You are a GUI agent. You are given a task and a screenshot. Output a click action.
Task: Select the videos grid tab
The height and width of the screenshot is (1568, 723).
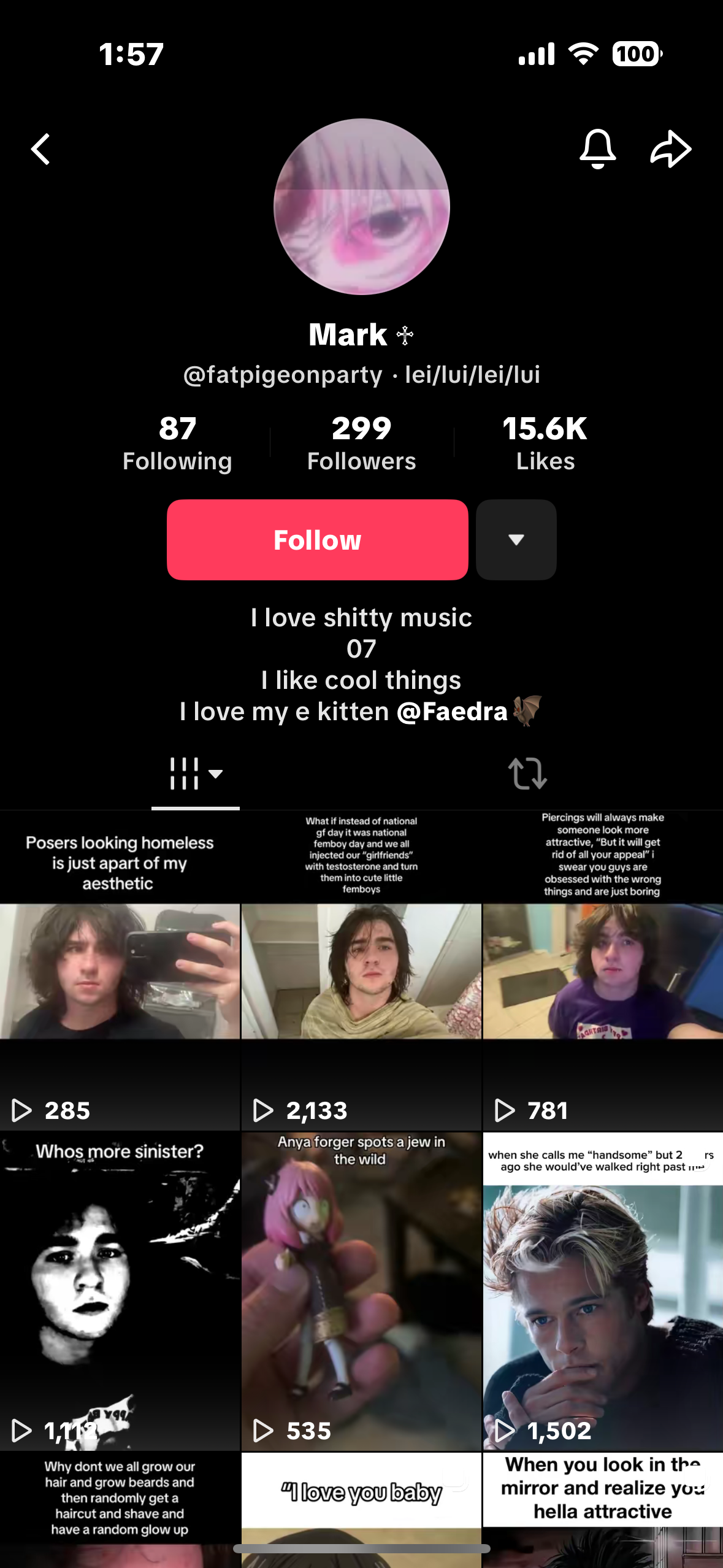[x=195, y=774]
